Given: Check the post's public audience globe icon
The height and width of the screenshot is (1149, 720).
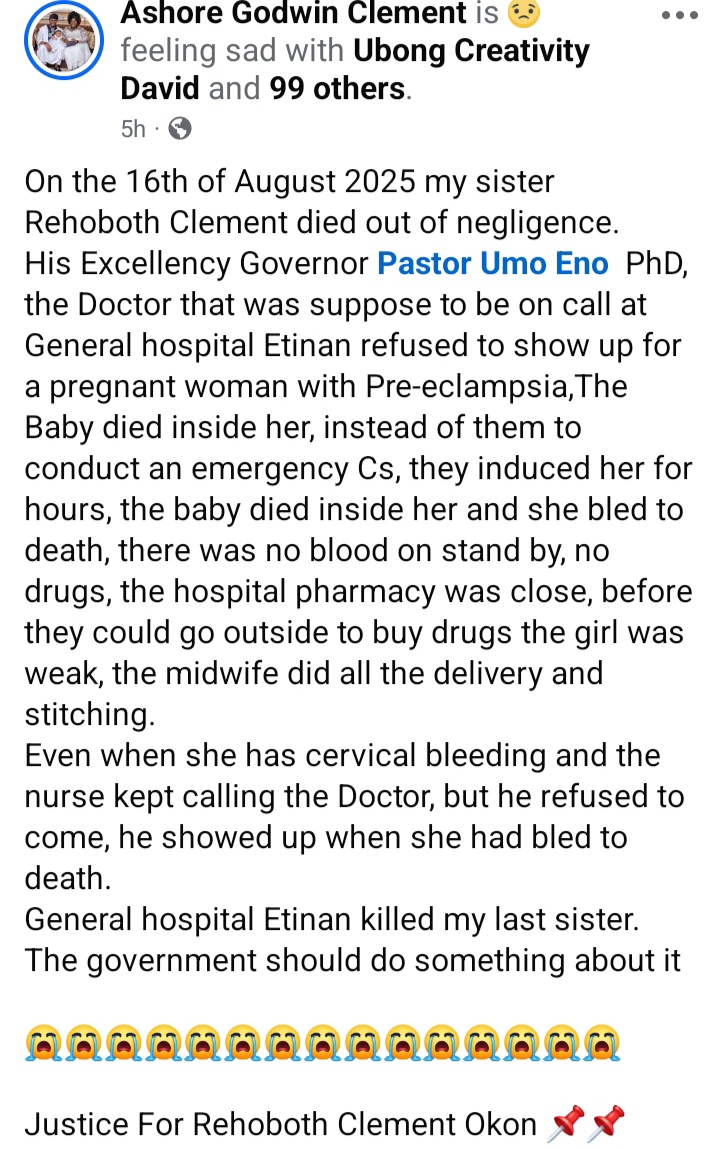Looking at the screenshot, I should tap(180, 128).
